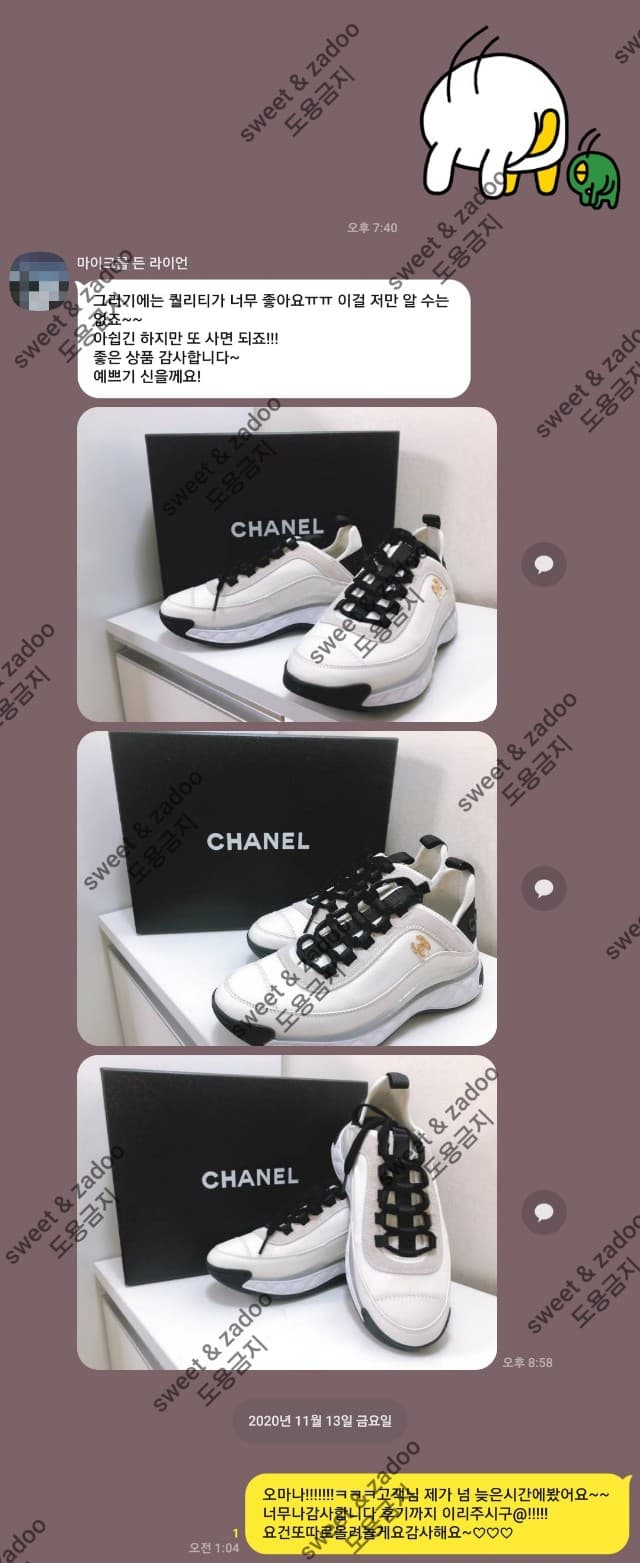Open the first Chanel sneaker photo with side view
The image size is (640, 1563).
pos(287,564)
